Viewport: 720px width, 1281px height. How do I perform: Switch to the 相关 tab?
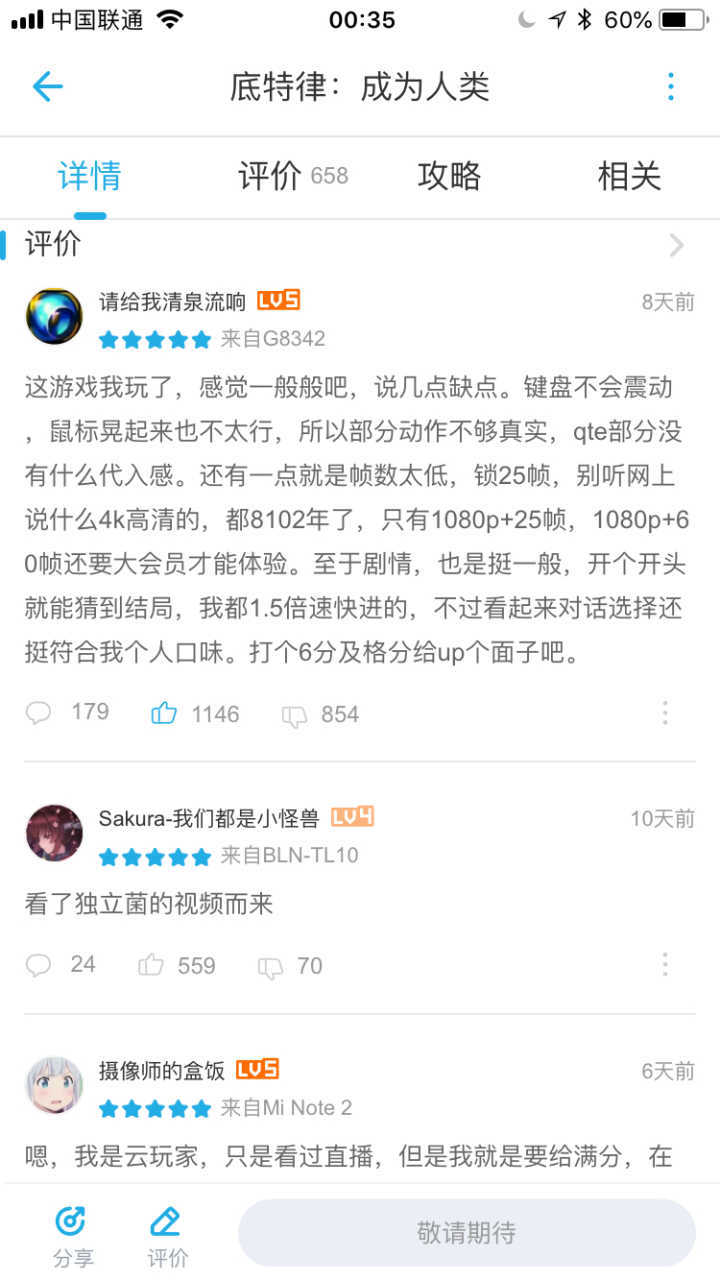(x=629, y=177)
